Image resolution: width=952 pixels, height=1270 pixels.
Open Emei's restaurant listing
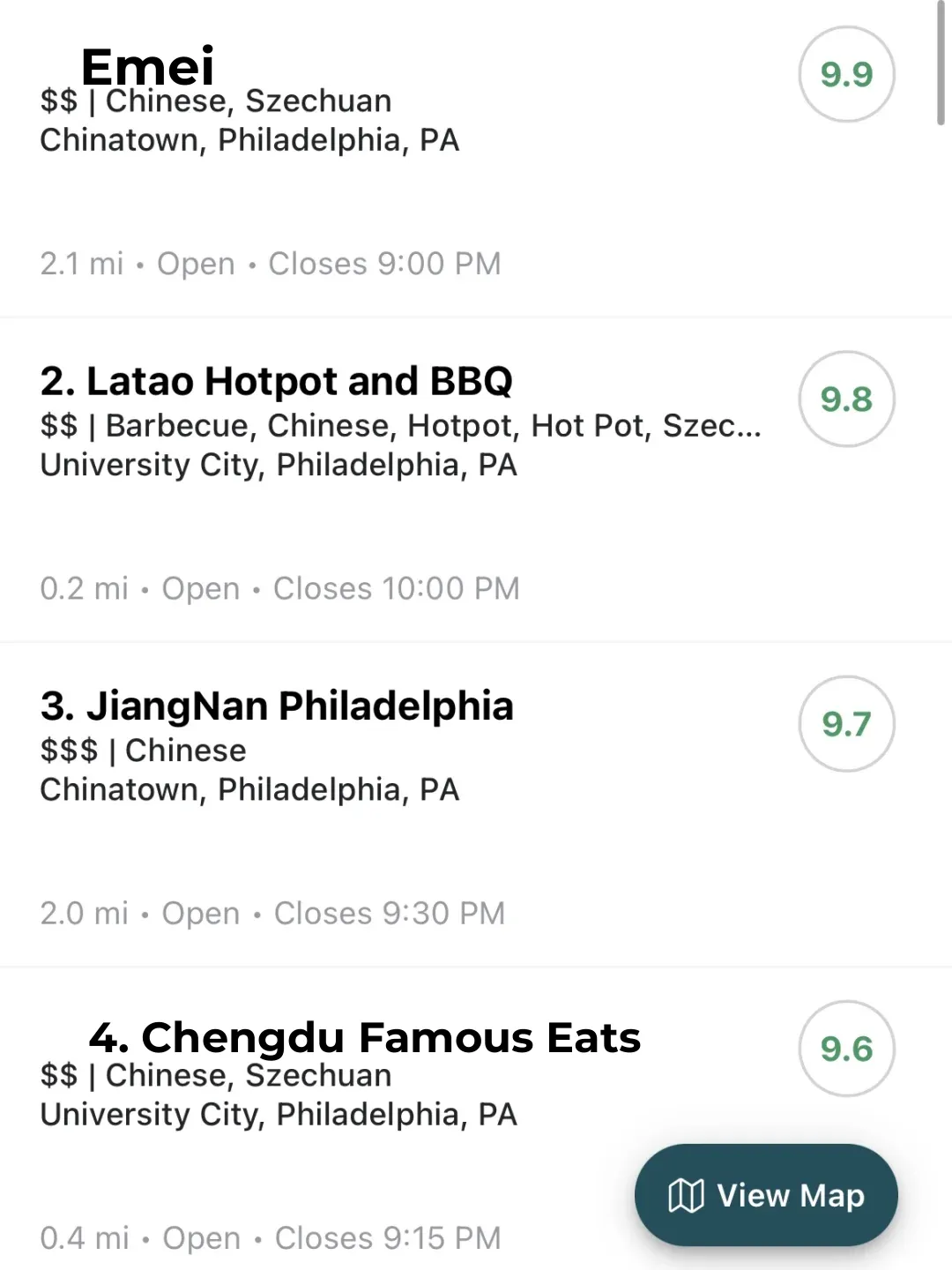pyautogui.click(x=147, y=66)
